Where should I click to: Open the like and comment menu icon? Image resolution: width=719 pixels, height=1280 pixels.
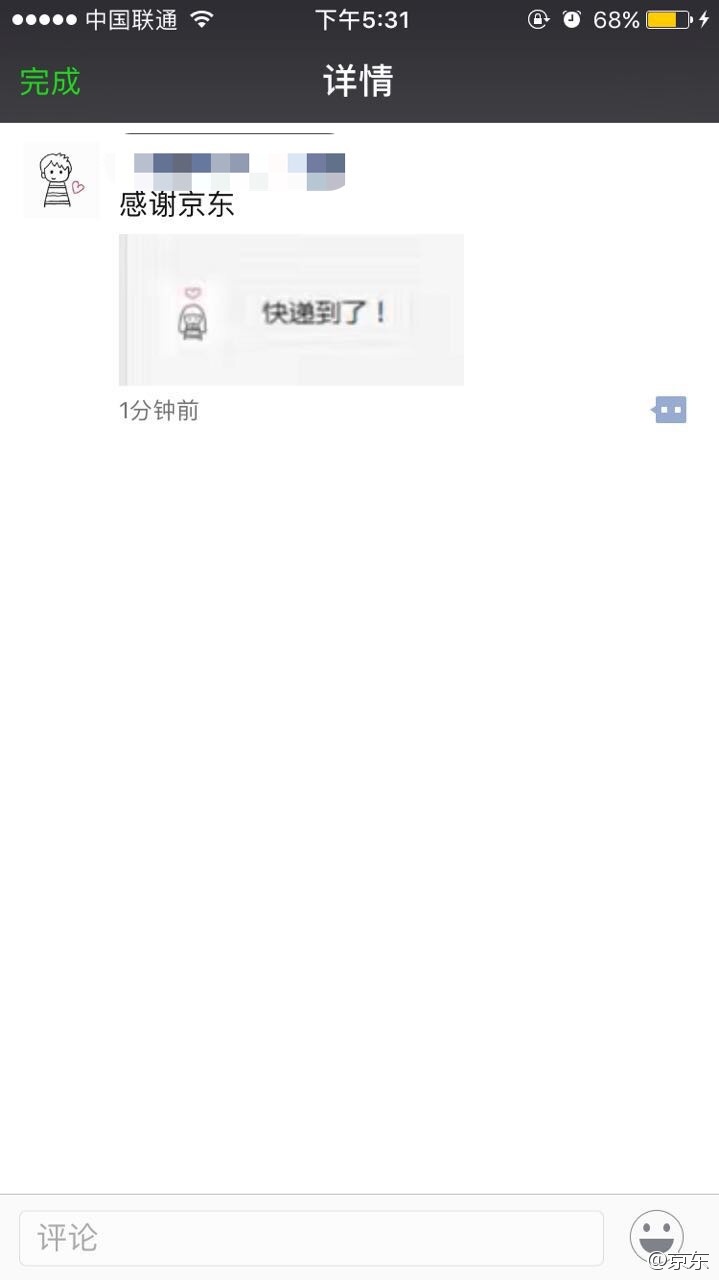click(670, 409)
